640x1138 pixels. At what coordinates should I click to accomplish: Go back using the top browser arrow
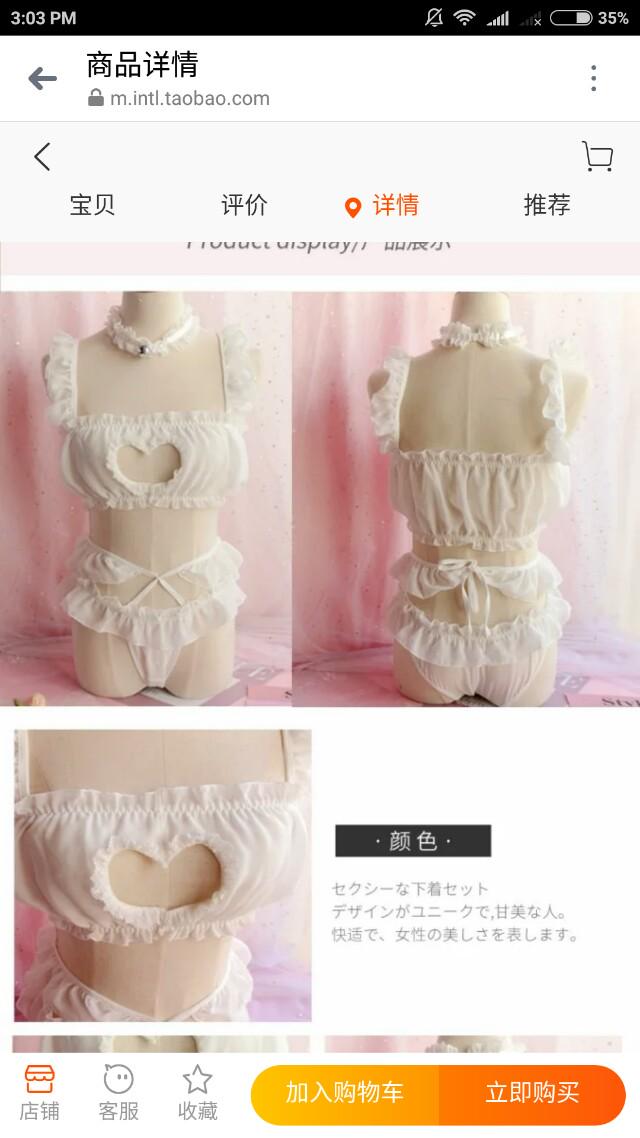coord(42,78)
